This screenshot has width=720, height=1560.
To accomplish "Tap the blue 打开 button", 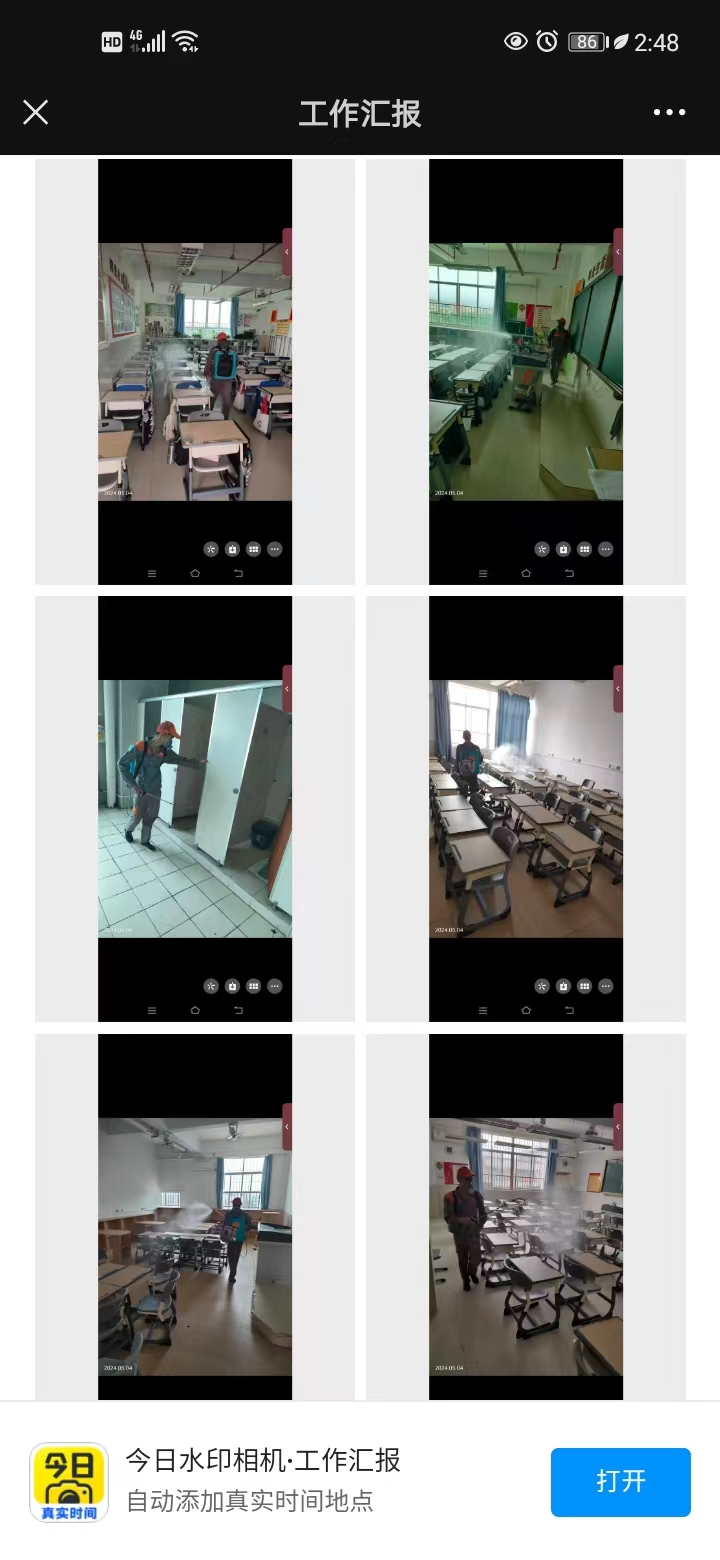I will click(620, 1481).
